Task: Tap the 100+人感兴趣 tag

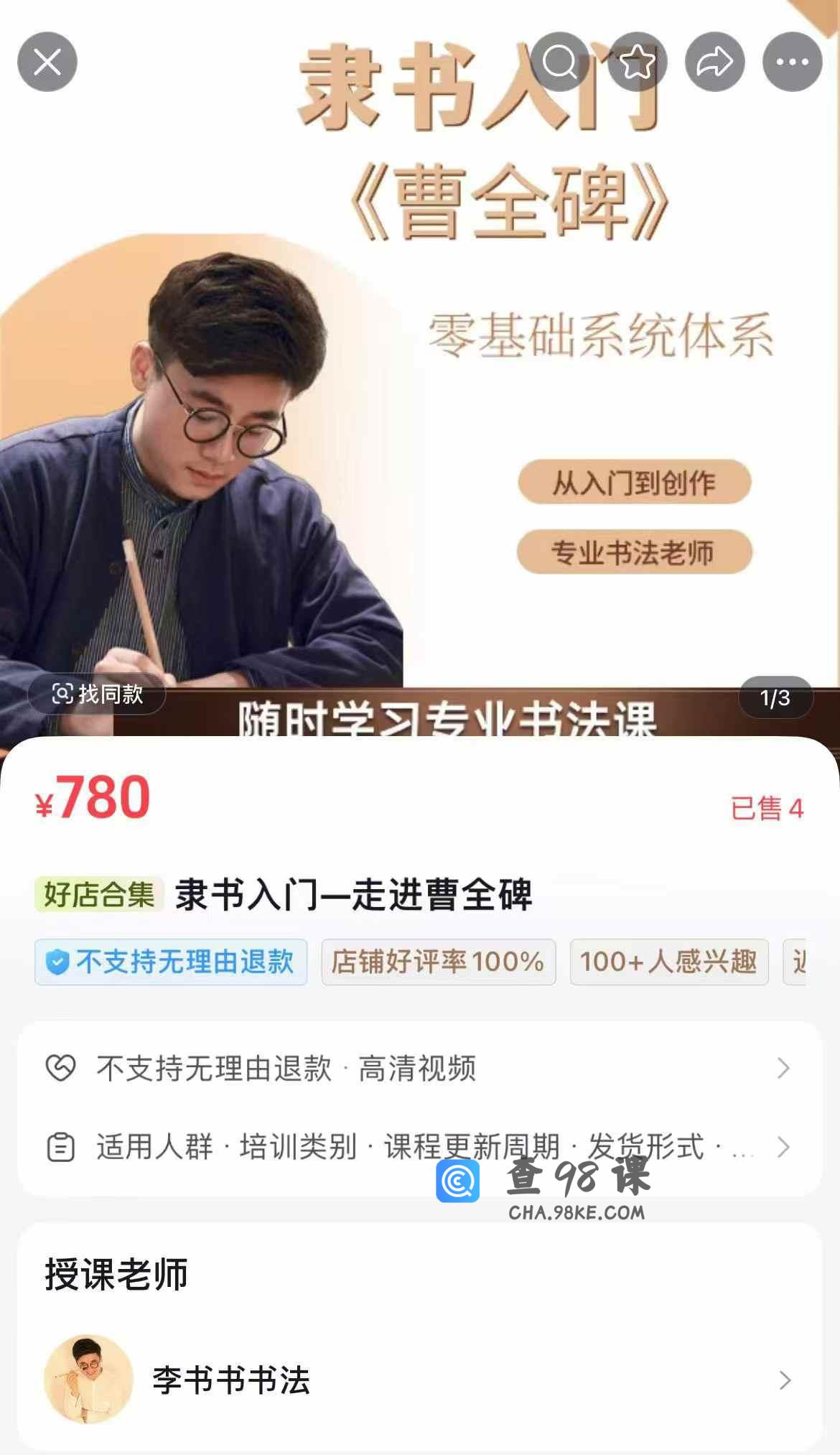Action: [x=668, y=962]
